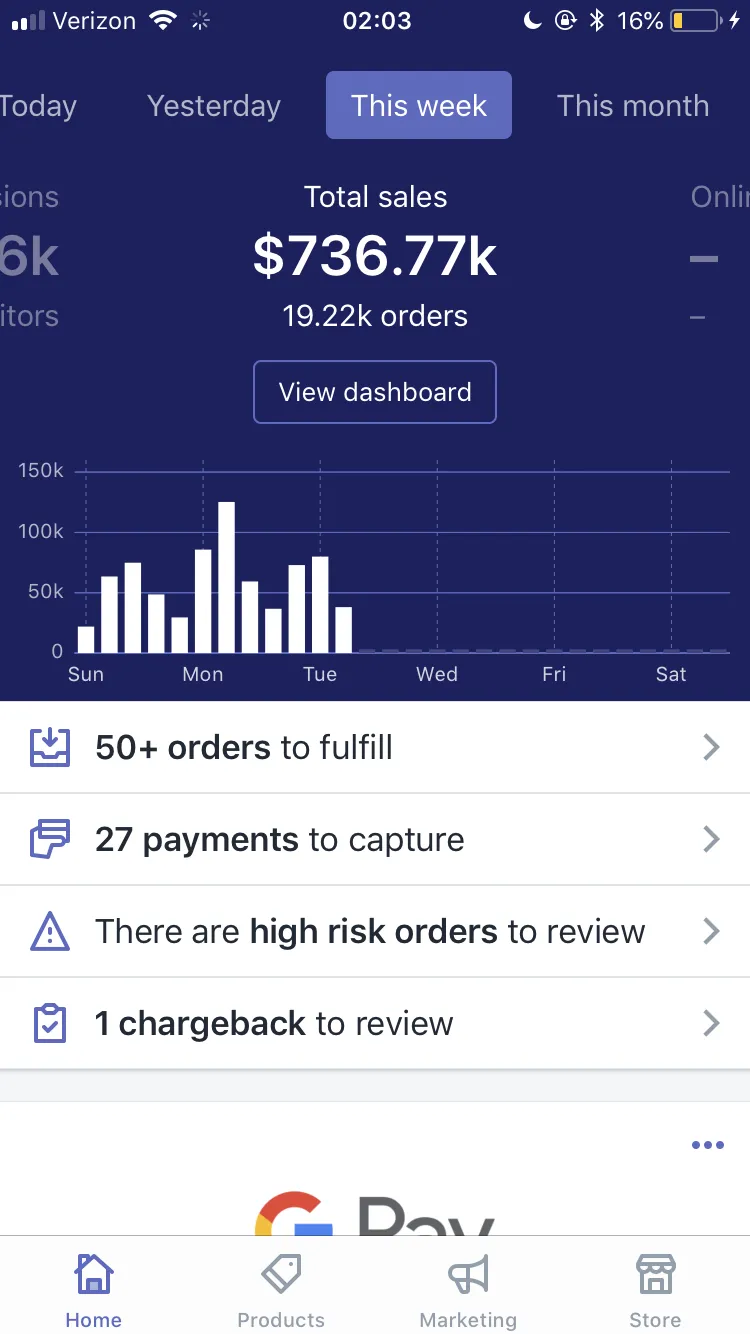Open the 1 chargeback to review row
750x1334 pixels.
pos(375,1023)
